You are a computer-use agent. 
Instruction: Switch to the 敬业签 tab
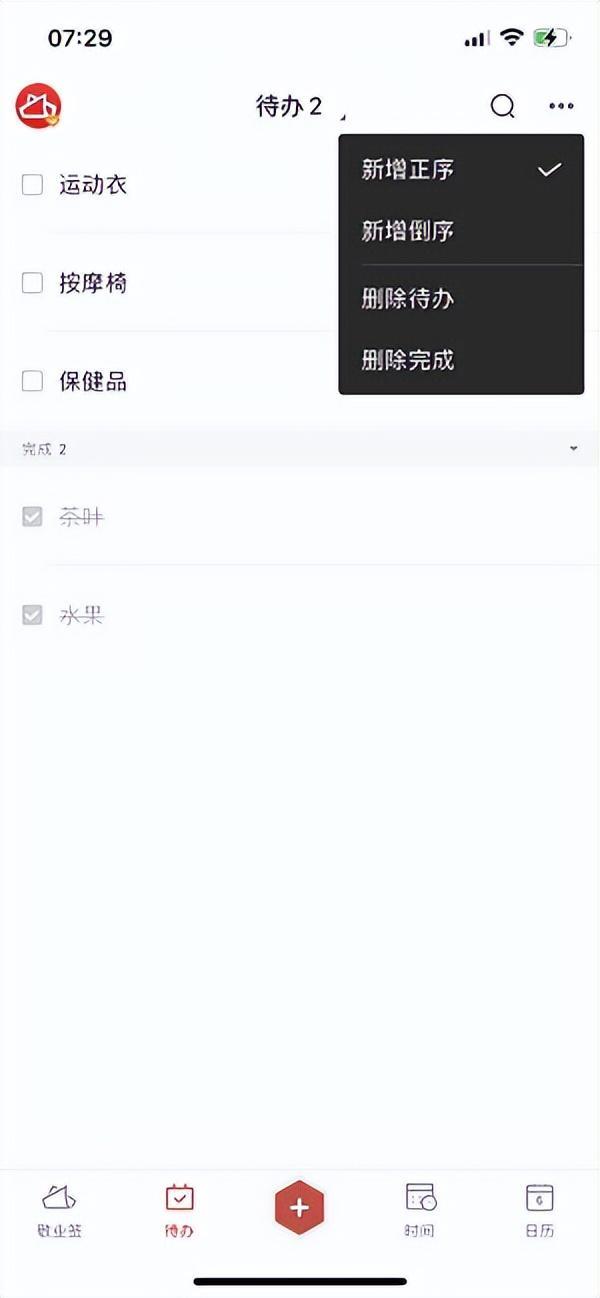60,1208
